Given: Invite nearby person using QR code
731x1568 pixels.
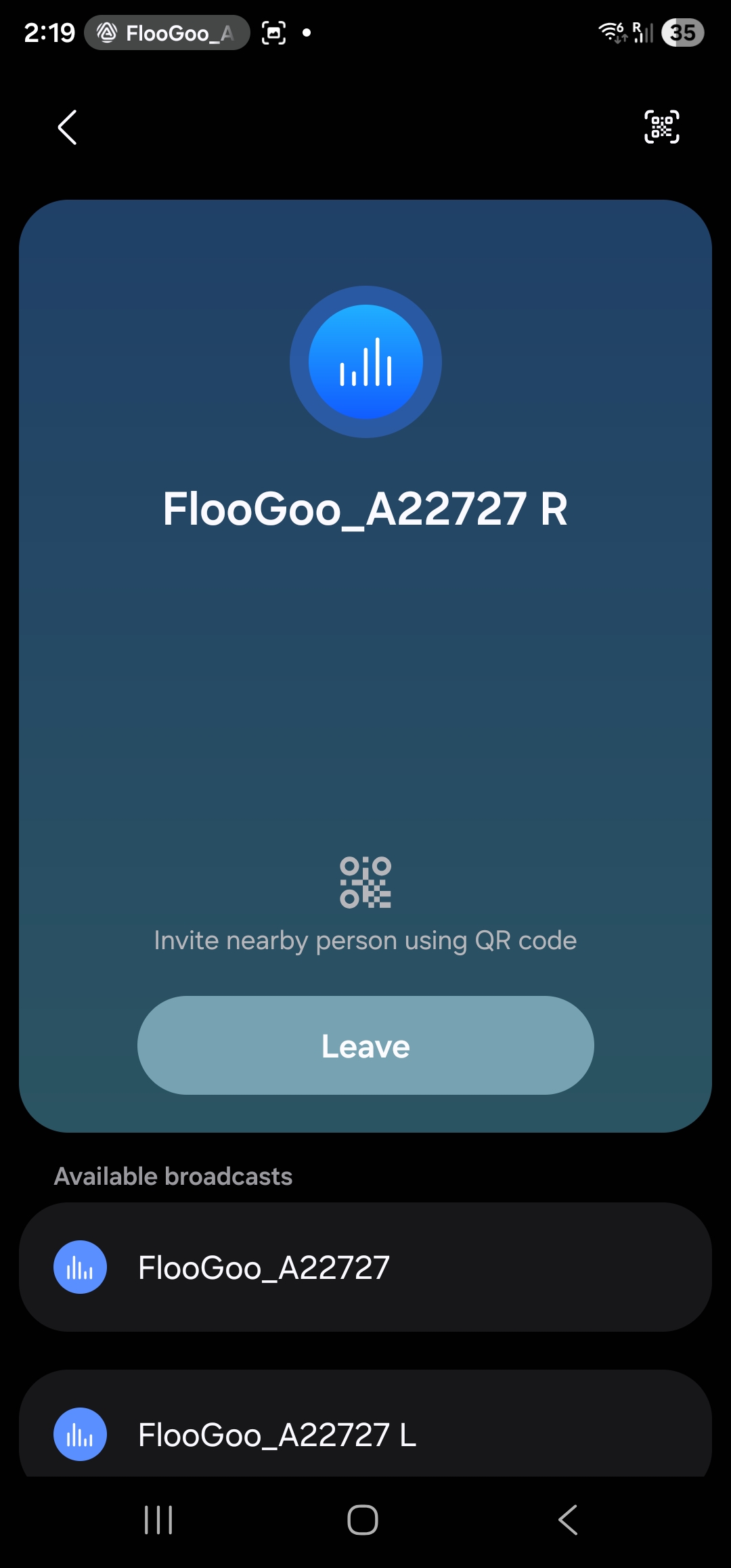Looking at the screenshot, I should click(x=365, y=940).
